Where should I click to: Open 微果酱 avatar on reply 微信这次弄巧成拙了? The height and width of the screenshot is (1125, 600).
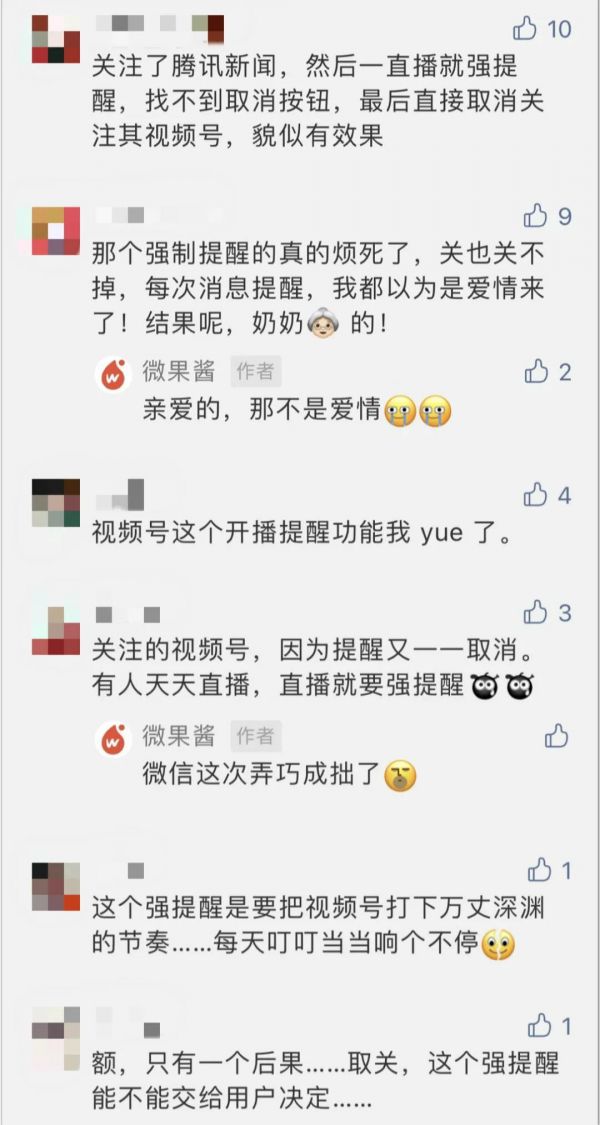click(x=113, y=738)
